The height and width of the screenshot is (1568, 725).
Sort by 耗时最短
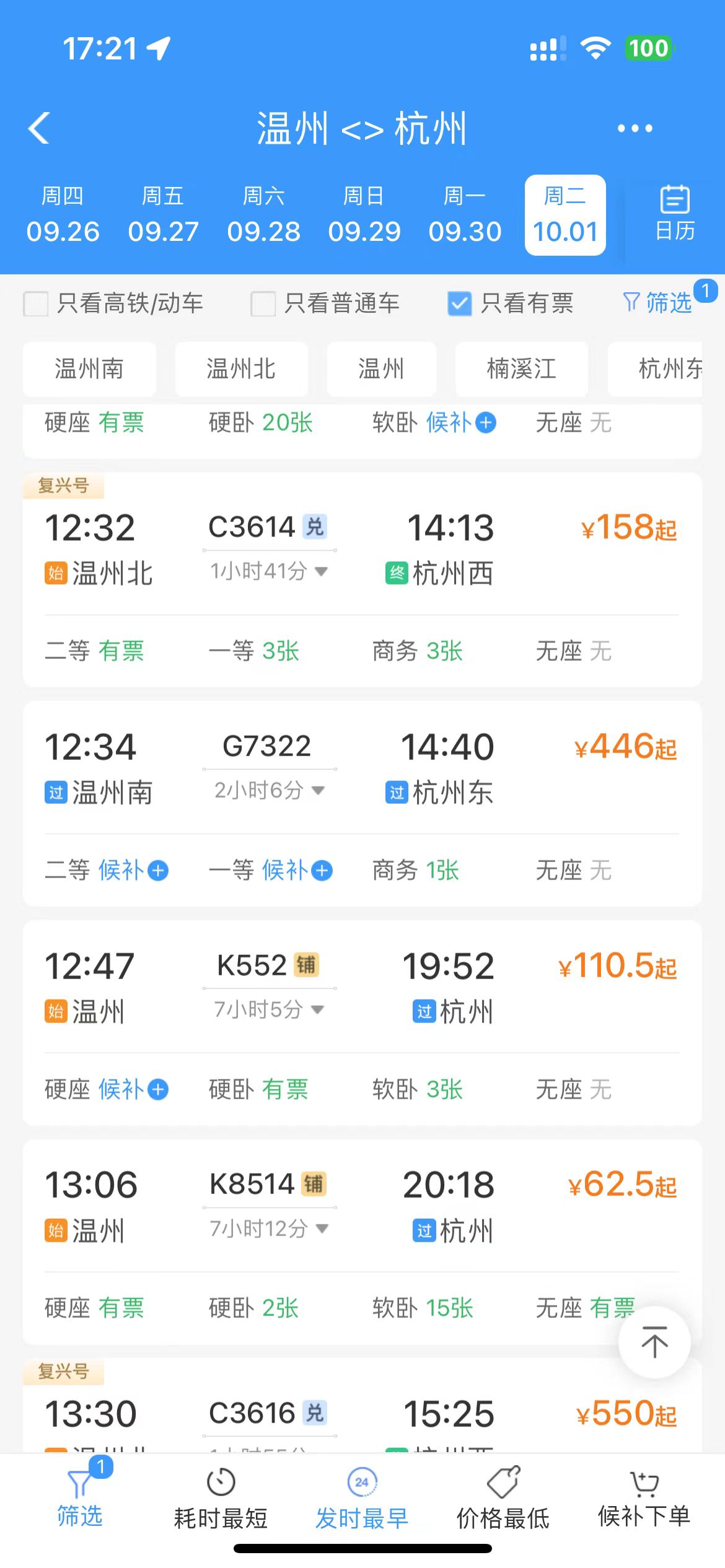point(221,1499)
